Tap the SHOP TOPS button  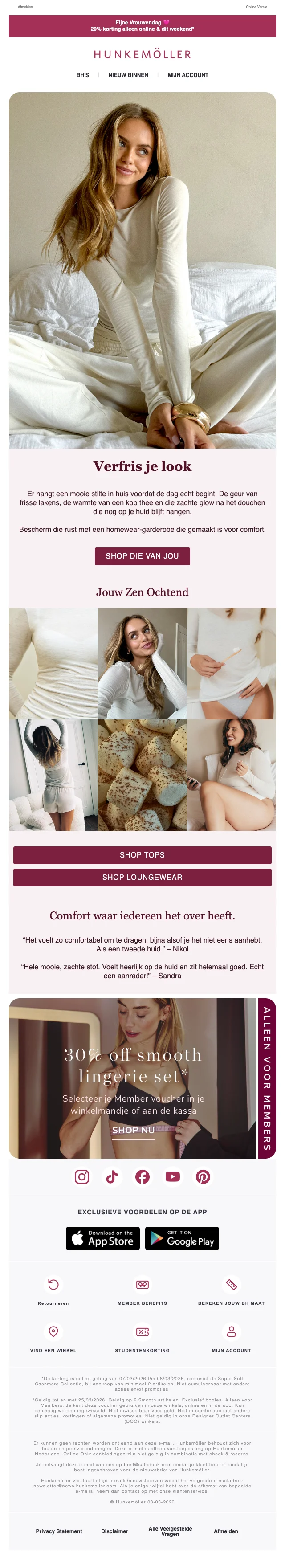click(x=142, y=855)
